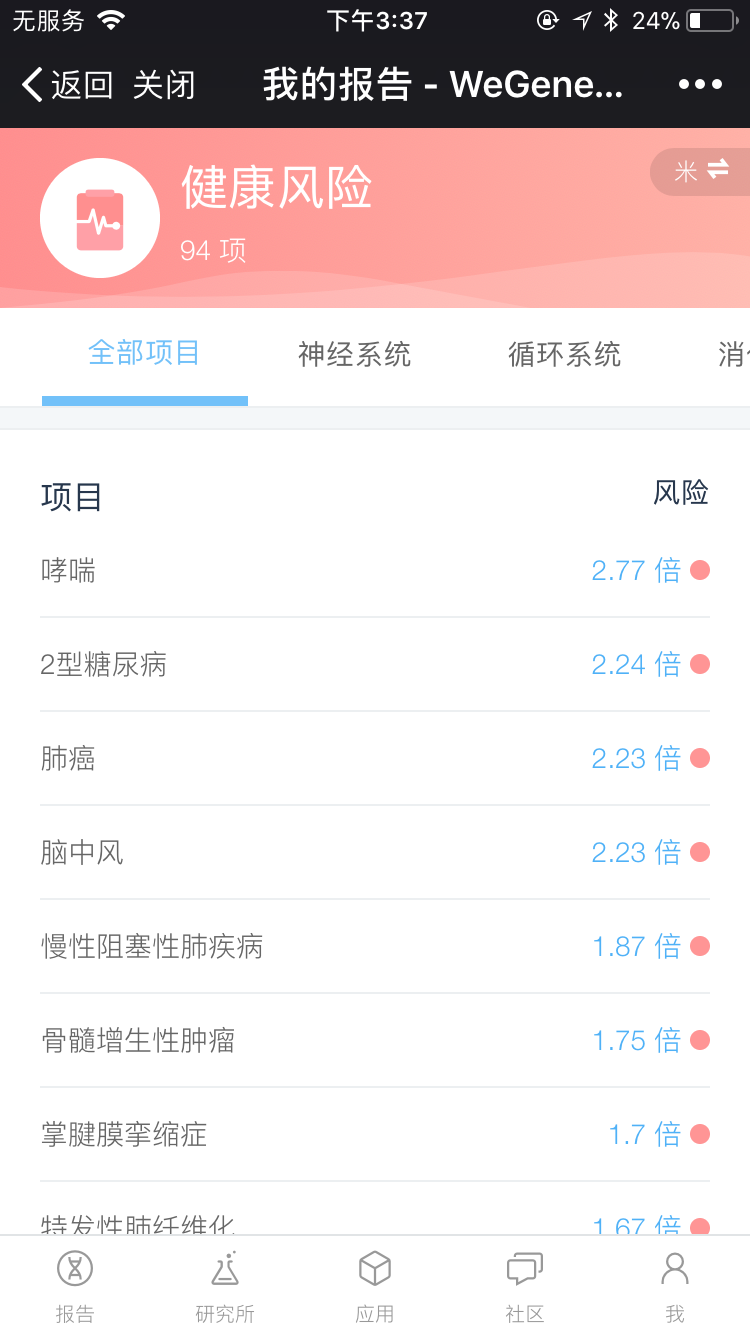
Task: Open the 掌腱膜挛缩症 row
Action: (375, 1135)
